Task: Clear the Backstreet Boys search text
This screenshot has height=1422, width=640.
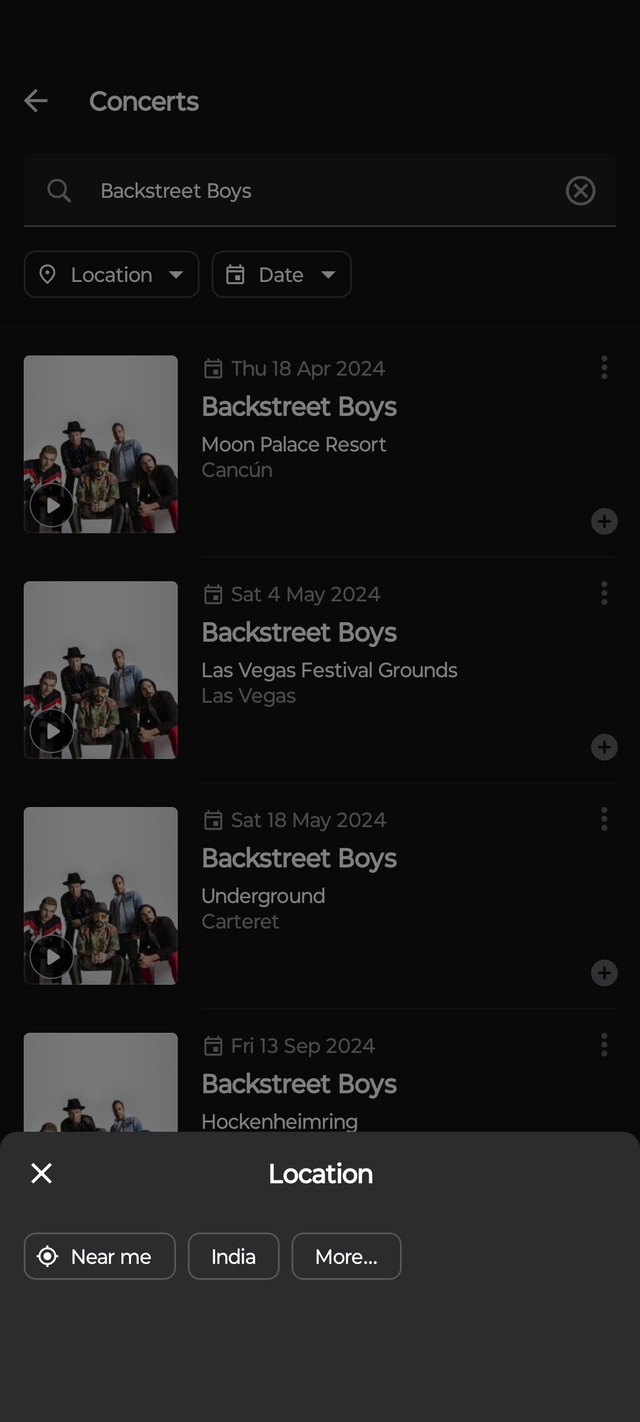Action: (x=580, y=191)
